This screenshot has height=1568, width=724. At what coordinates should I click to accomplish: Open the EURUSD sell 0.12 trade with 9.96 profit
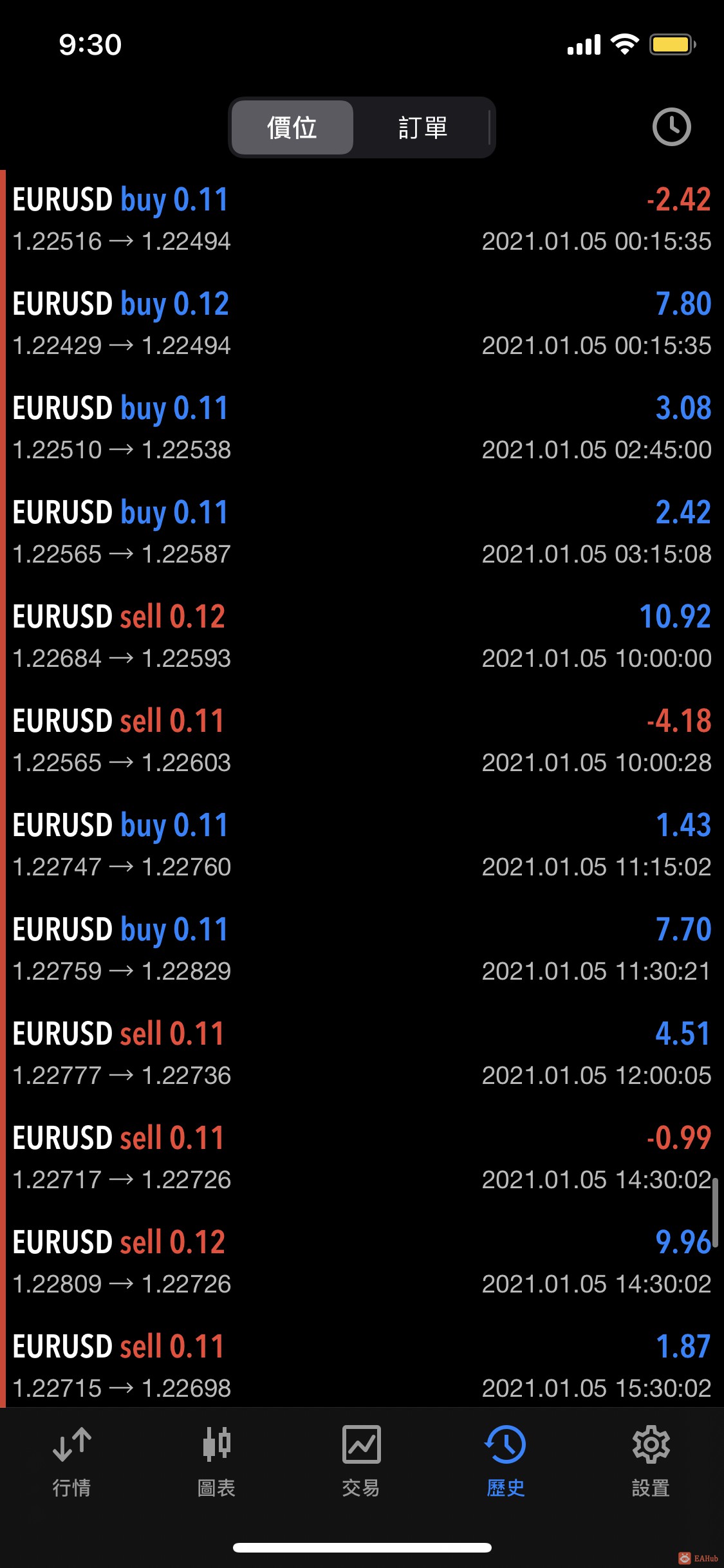362,1263
